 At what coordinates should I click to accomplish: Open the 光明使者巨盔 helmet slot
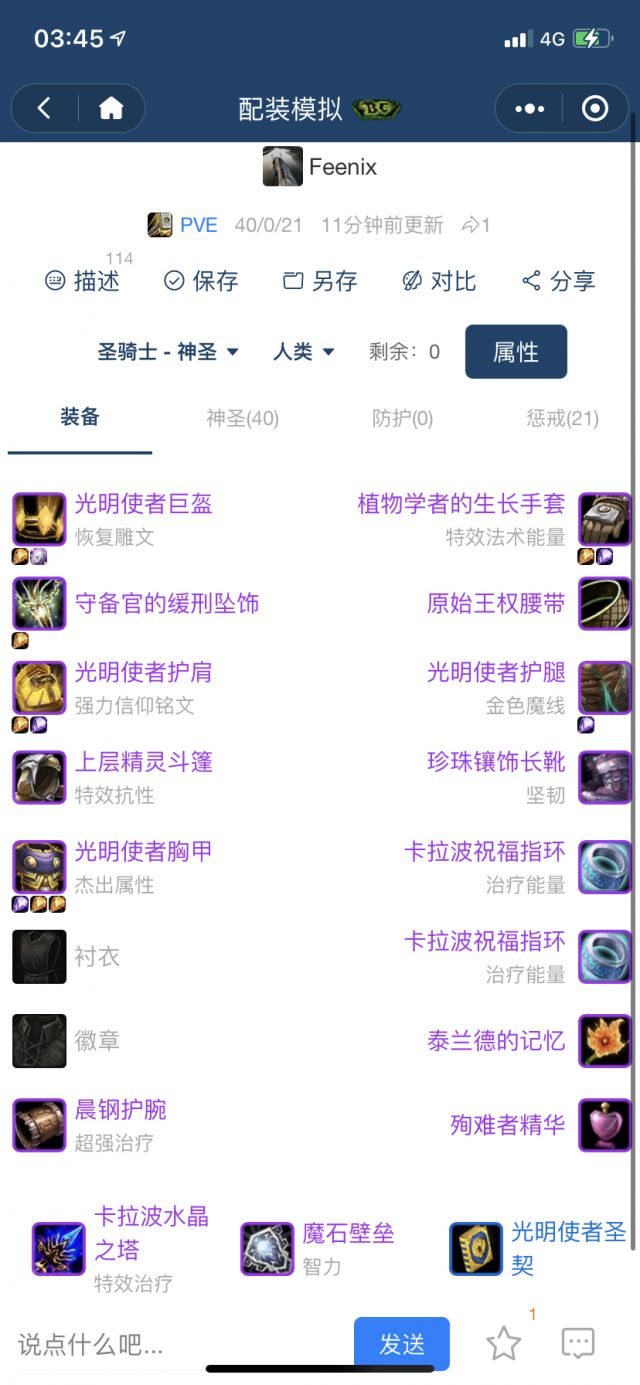coord(143,504)
